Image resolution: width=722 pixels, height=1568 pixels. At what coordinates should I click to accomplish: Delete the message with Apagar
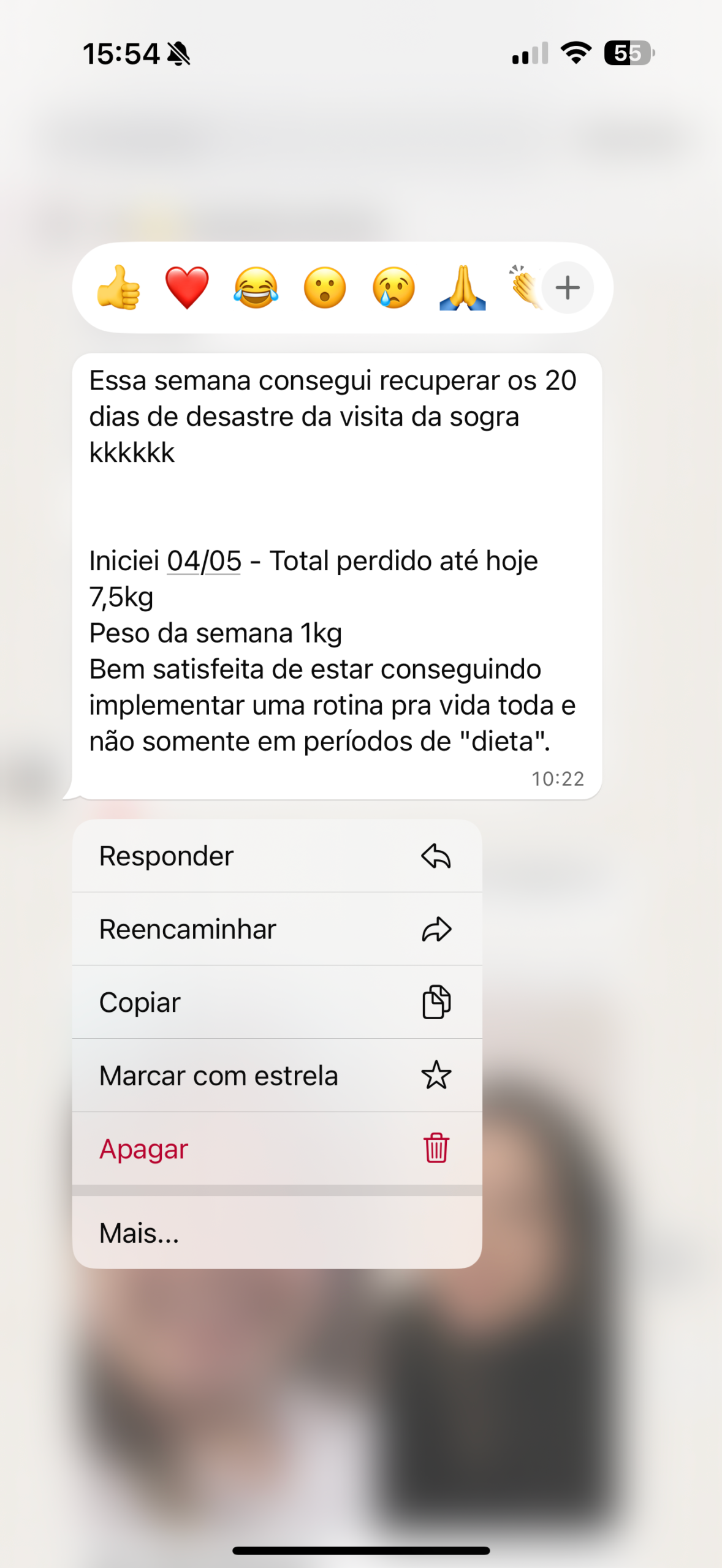[277, 1148]
